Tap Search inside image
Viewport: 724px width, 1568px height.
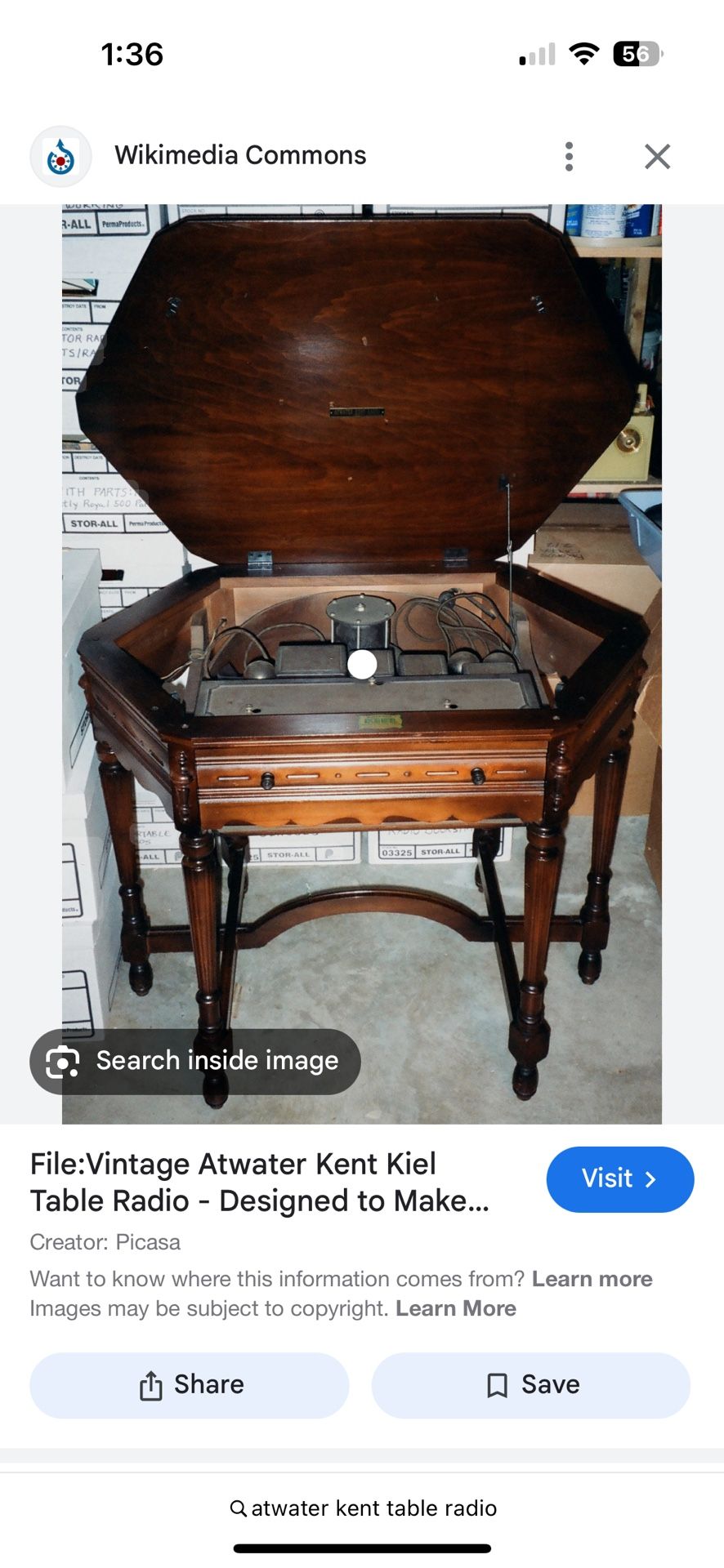(x=195, y=1061)
